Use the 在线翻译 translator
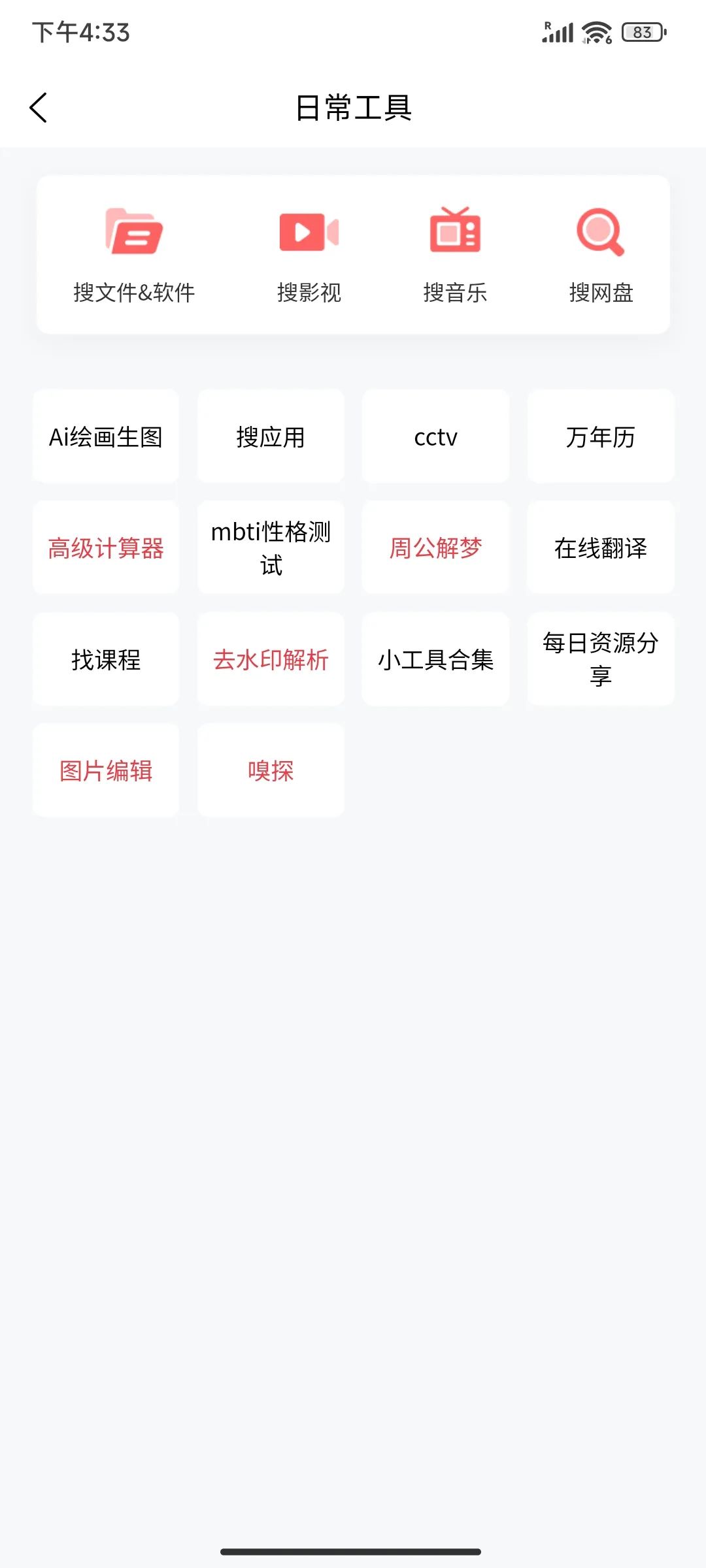The height and width of the screenshot is (1568, 706). point(600,549)
